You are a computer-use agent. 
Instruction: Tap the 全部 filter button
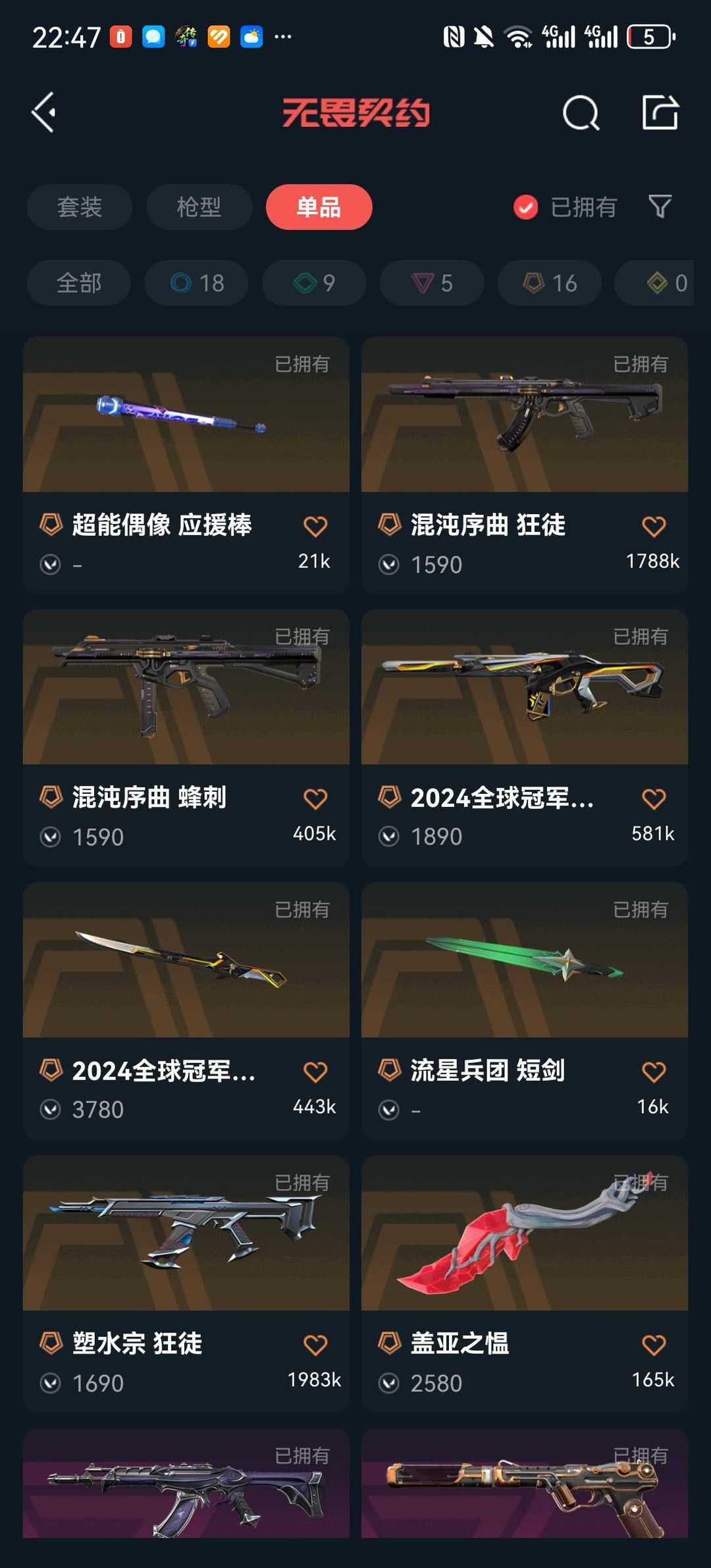coord(79,283)
